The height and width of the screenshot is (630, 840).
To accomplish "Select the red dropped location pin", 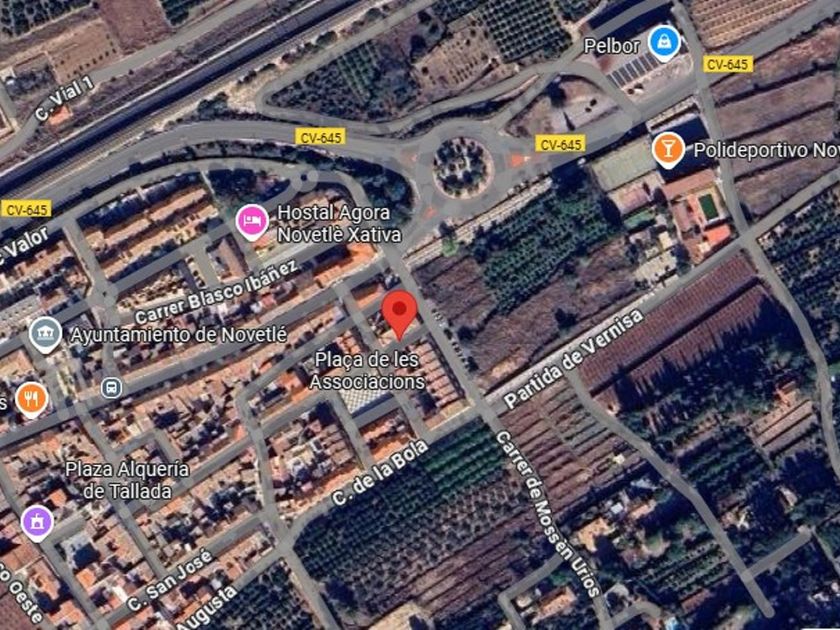I will [399, 315].
